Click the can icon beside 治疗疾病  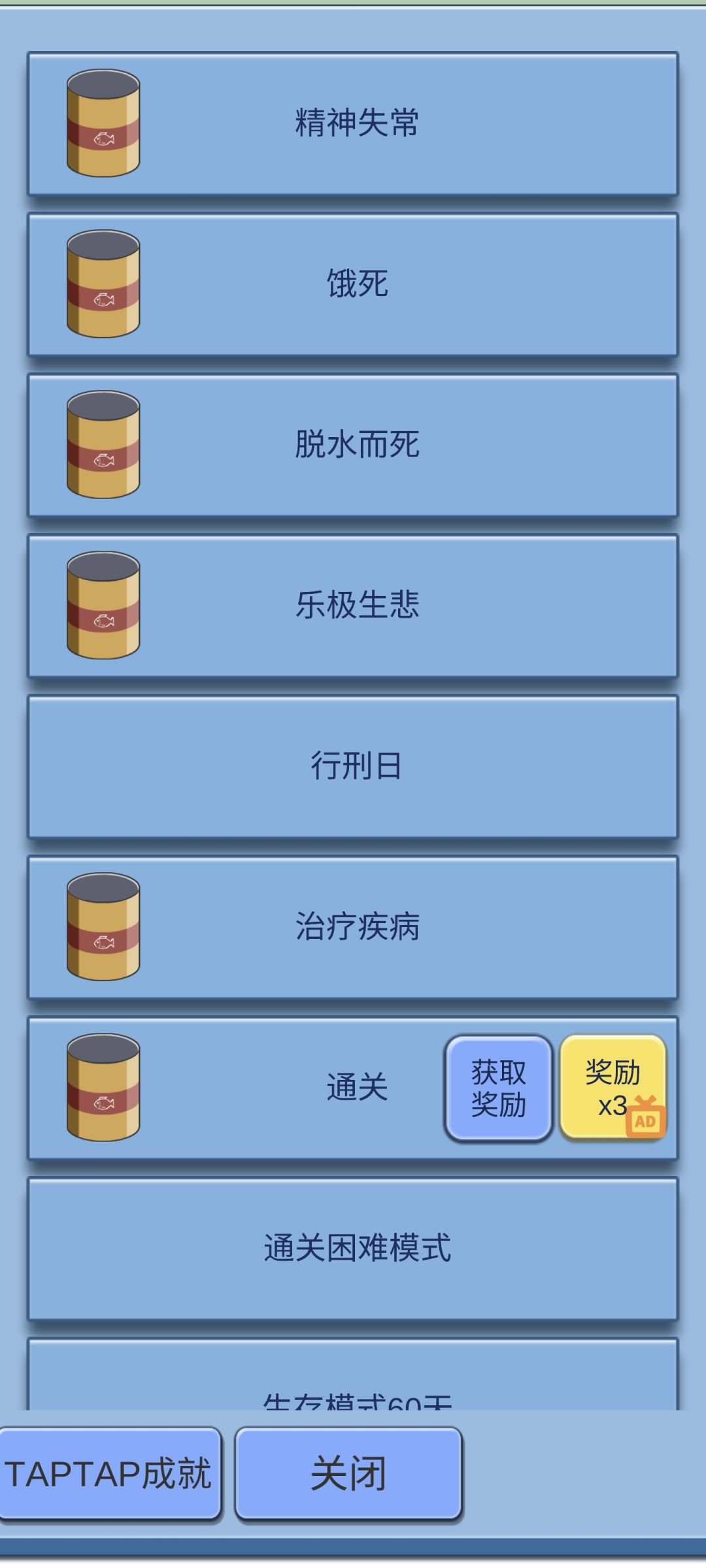coord(103,928)
